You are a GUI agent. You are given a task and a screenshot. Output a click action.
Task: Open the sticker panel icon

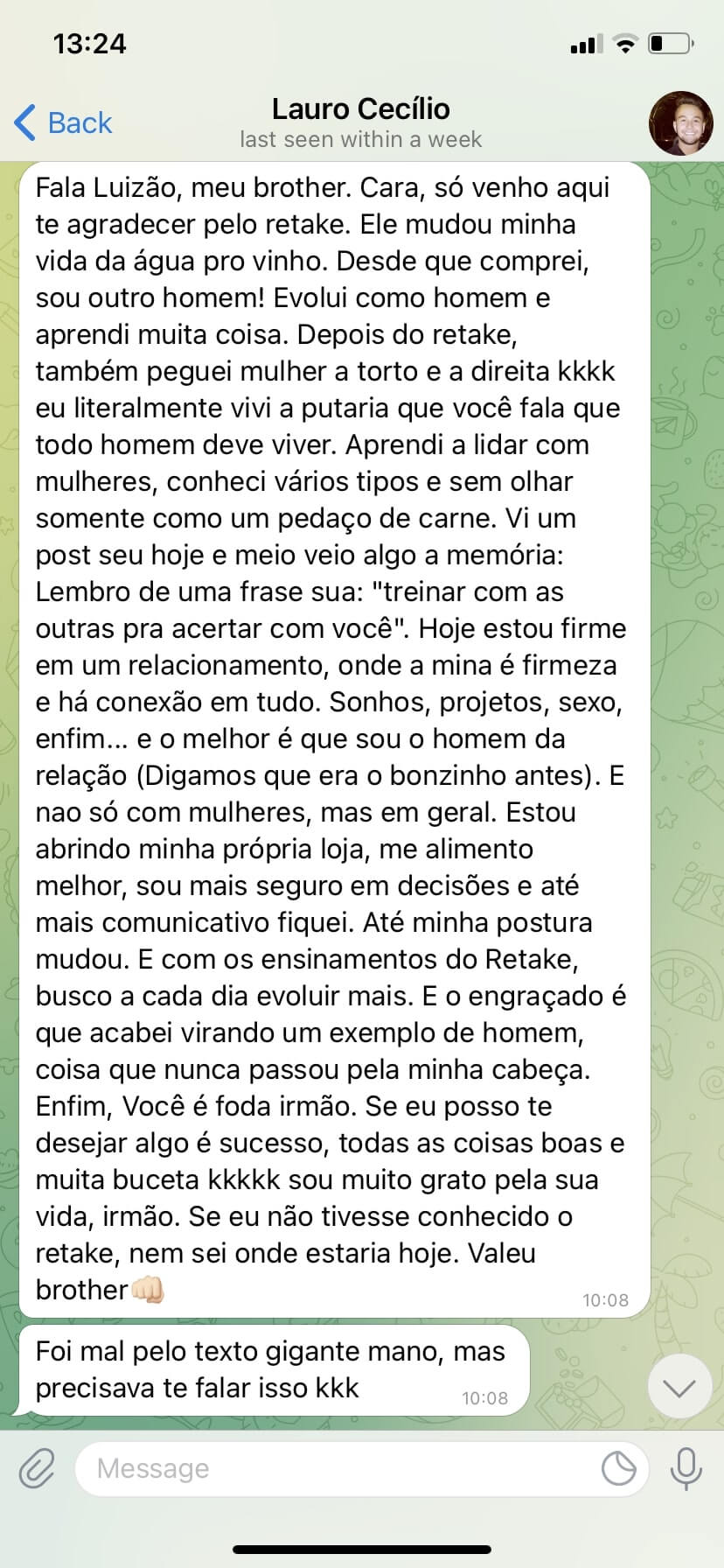pos(619,1468)
